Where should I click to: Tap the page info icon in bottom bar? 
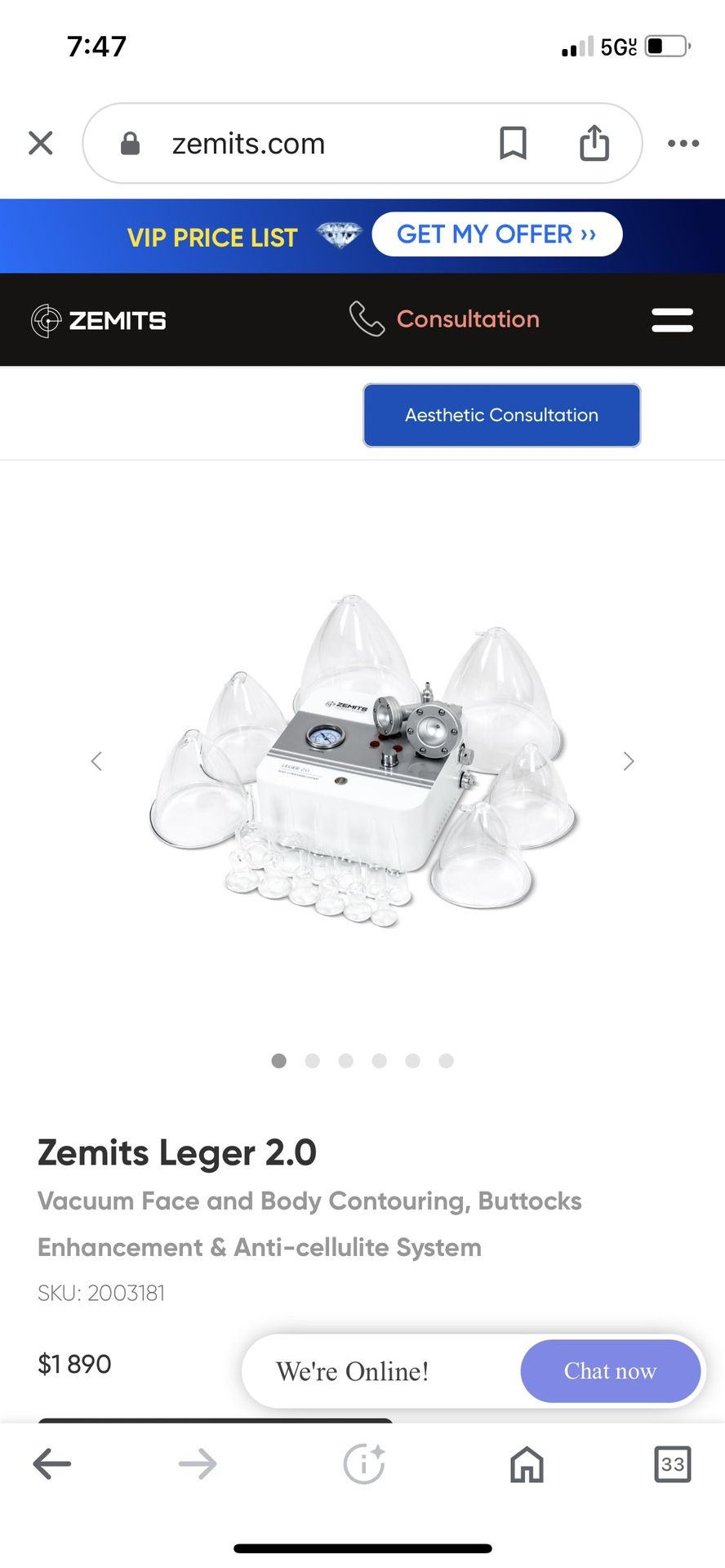tap(364, 1464)
